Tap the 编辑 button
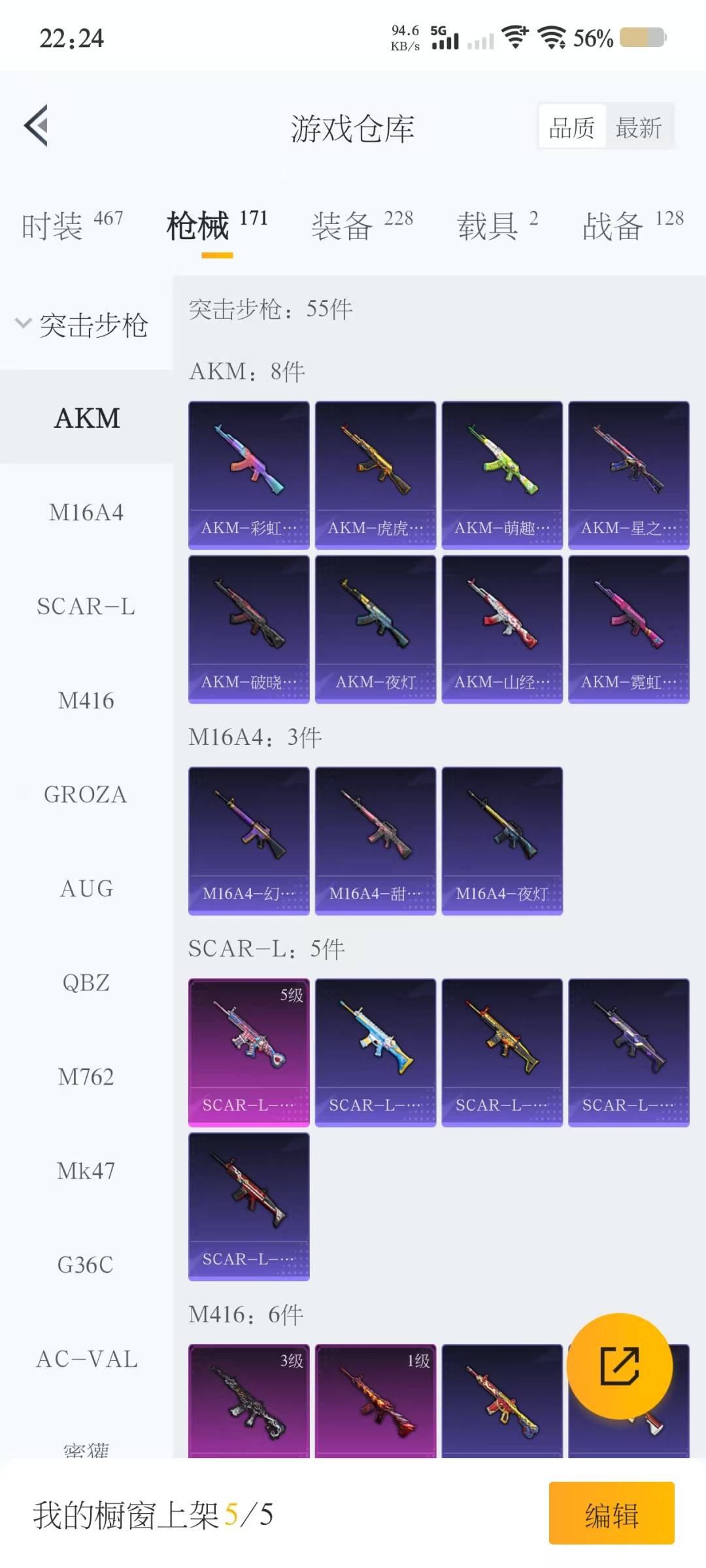Viewport: 706px width, 1568px height. point(611,1514)
